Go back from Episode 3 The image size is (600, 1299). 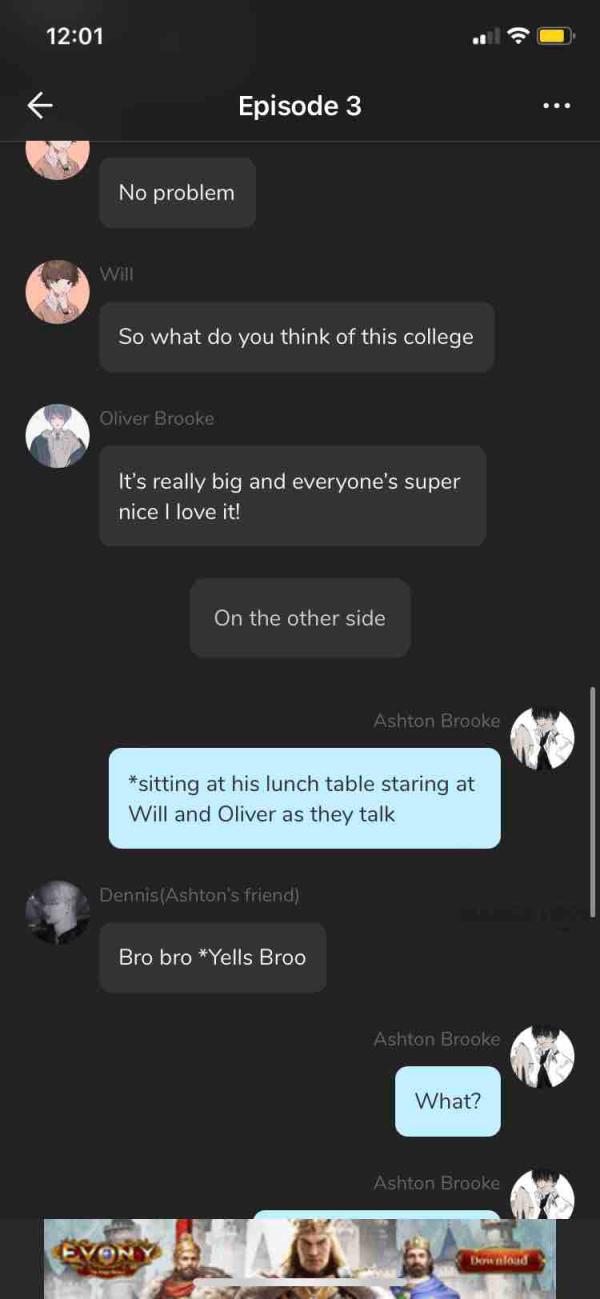pos(40,105)
